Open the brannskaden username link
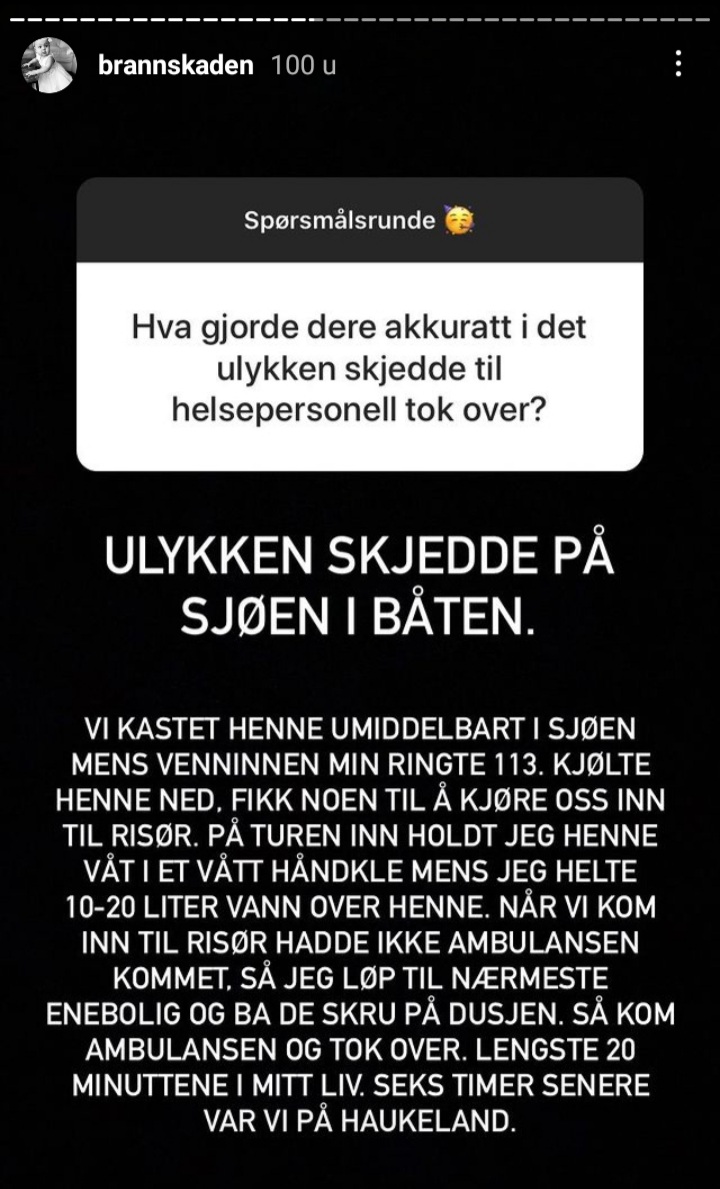 click(176, 65)
